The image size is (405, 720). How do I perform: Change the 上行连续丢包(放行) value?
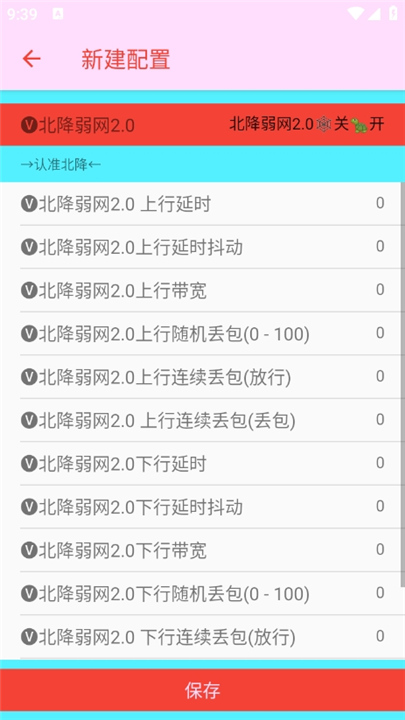202,377
